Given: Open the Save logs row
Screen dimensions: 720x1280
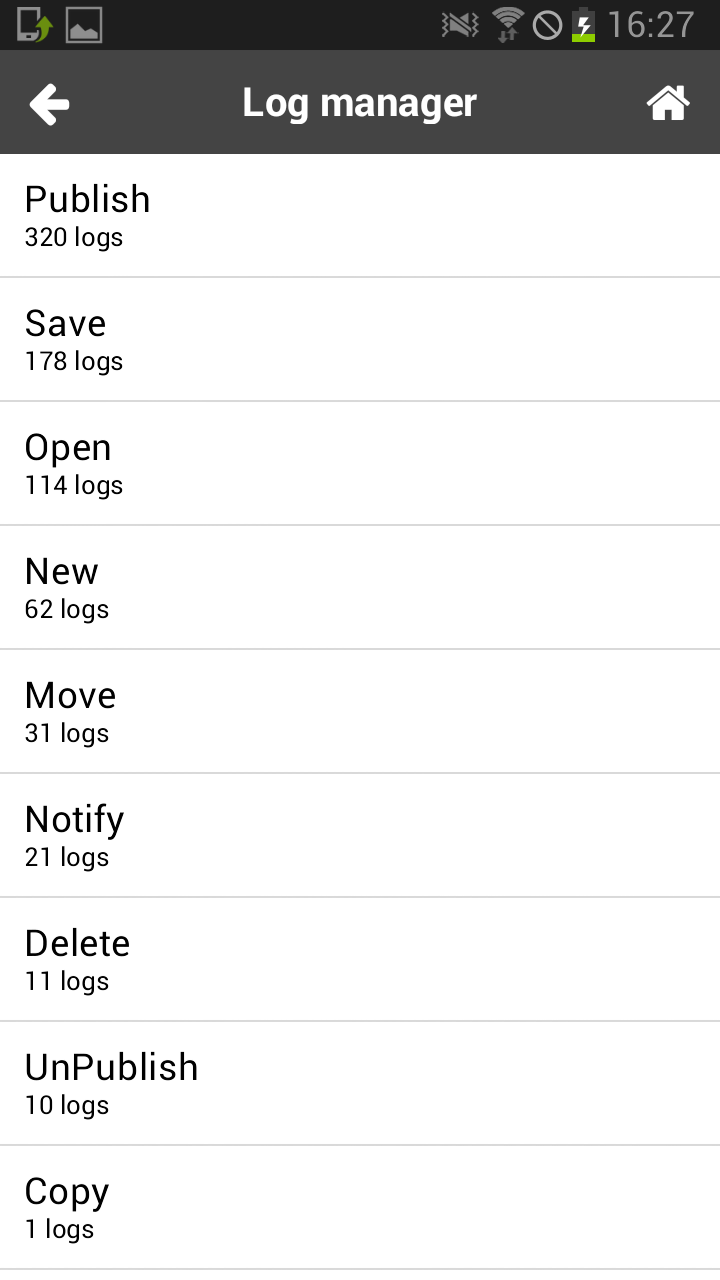Looking at the screenshot, I should pyautogui.click(x=360, y=340).
